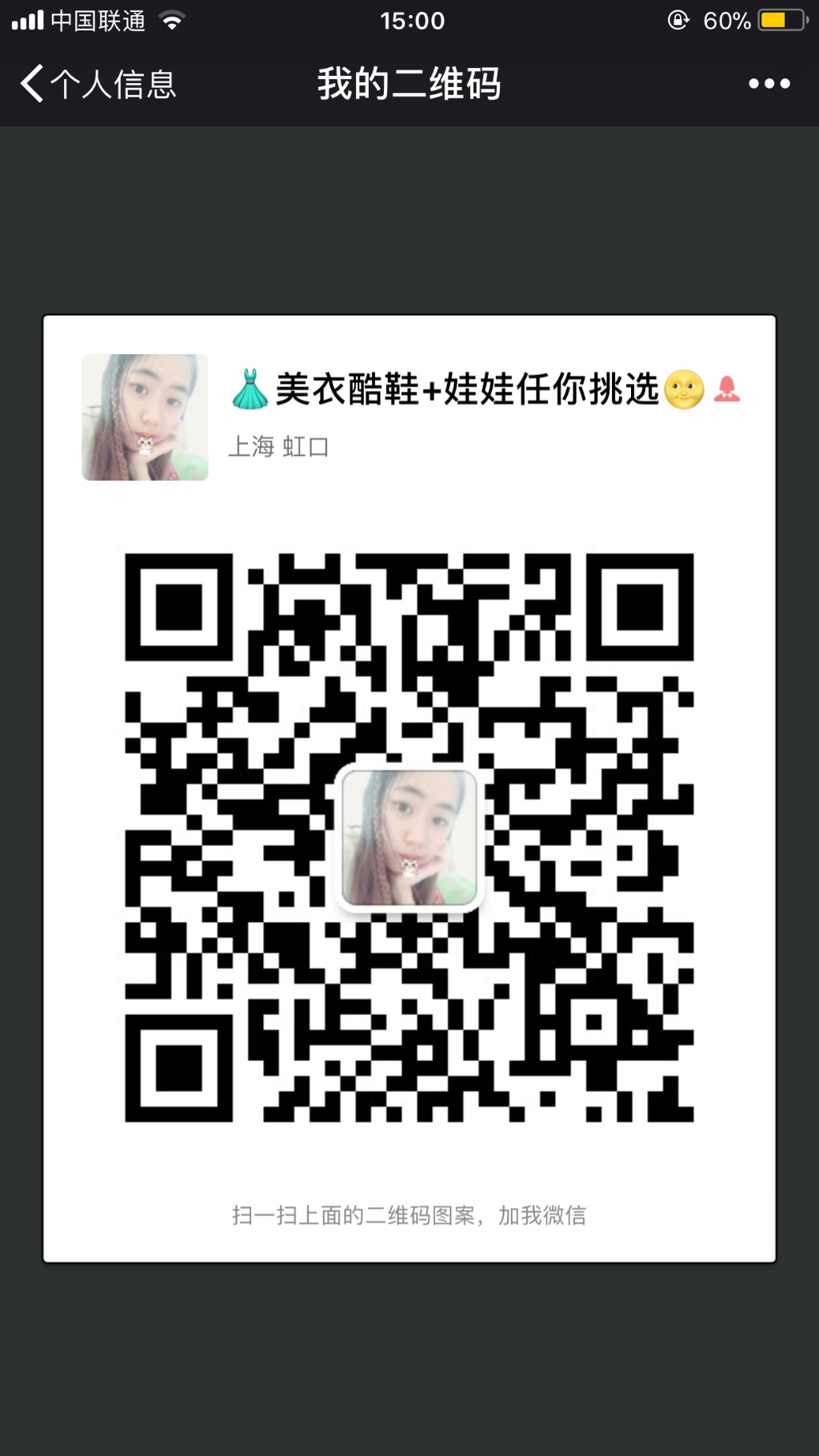819x1456 pixels.
Task: Go back to 个人信息
Action: tap(98, 84)
